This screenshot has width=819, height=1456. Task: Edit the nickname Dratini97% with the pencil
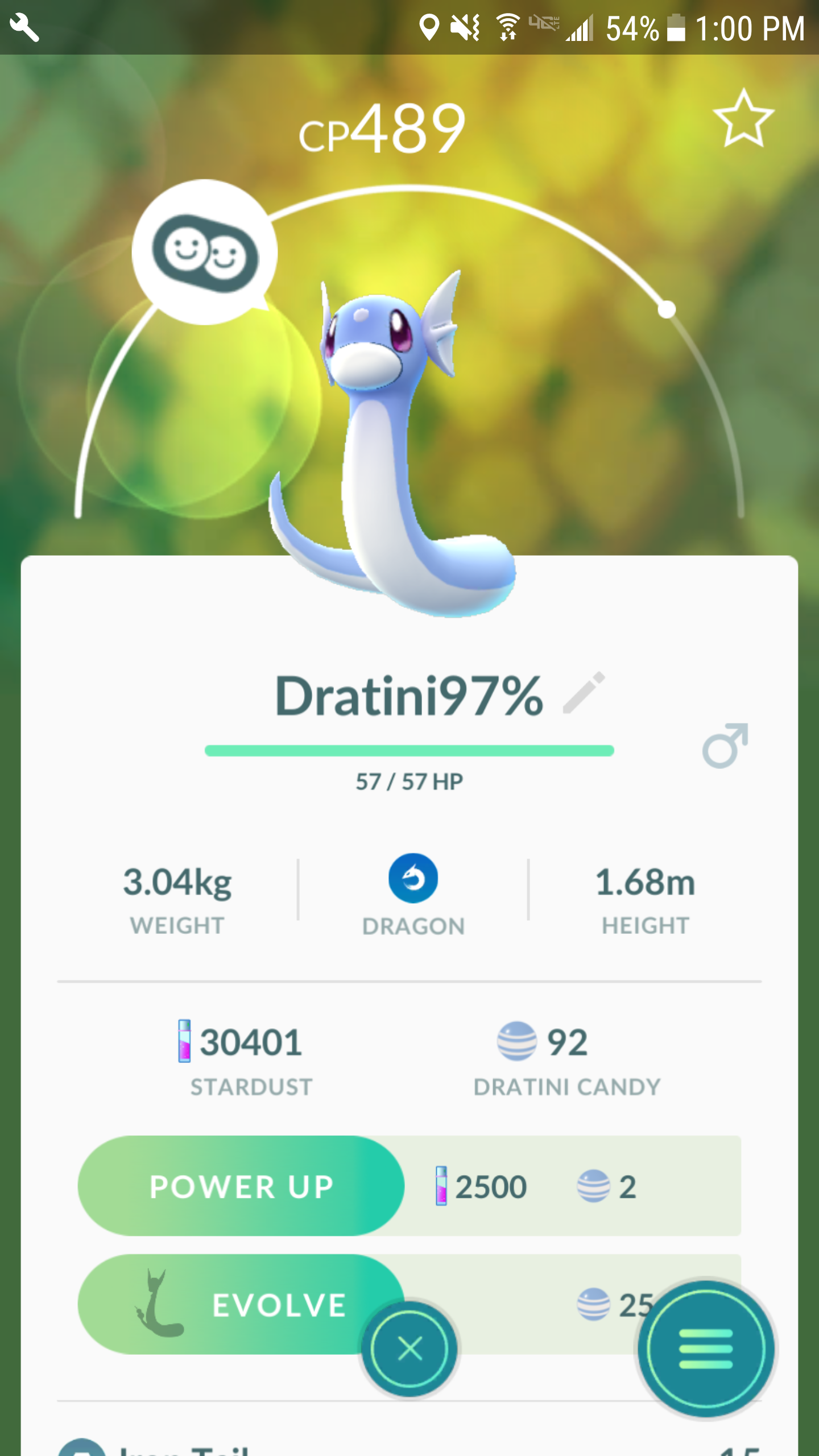point(584,692)
